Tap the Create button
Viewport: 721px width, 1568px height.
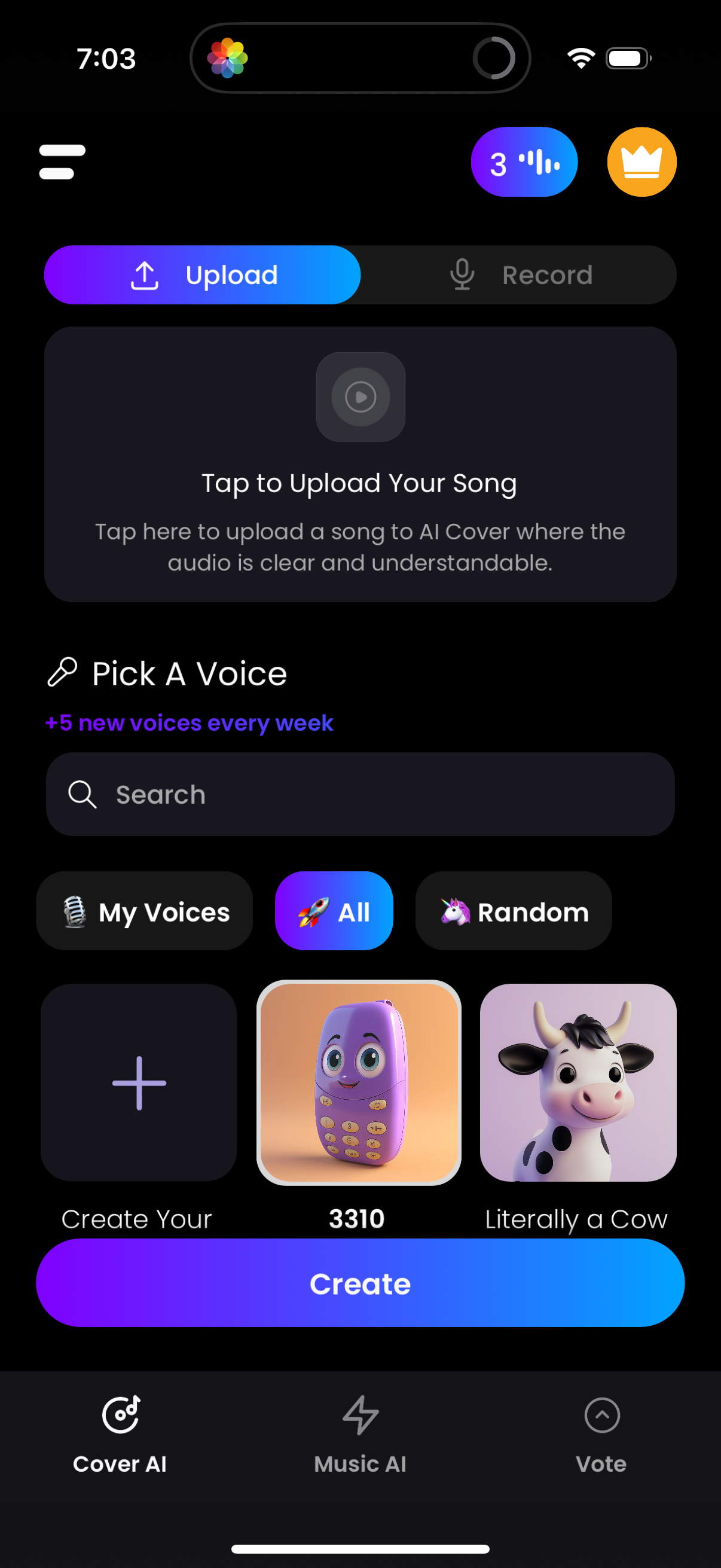pyautogui.click(x=360, y=1283)
